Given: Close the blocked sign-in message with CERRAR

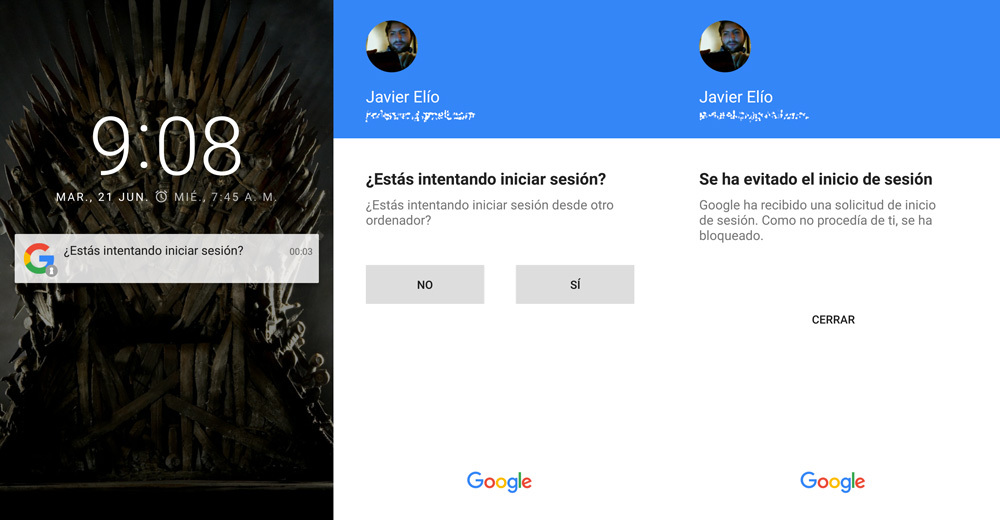Looking at the screenshot, I should click(x=833, y=320).
